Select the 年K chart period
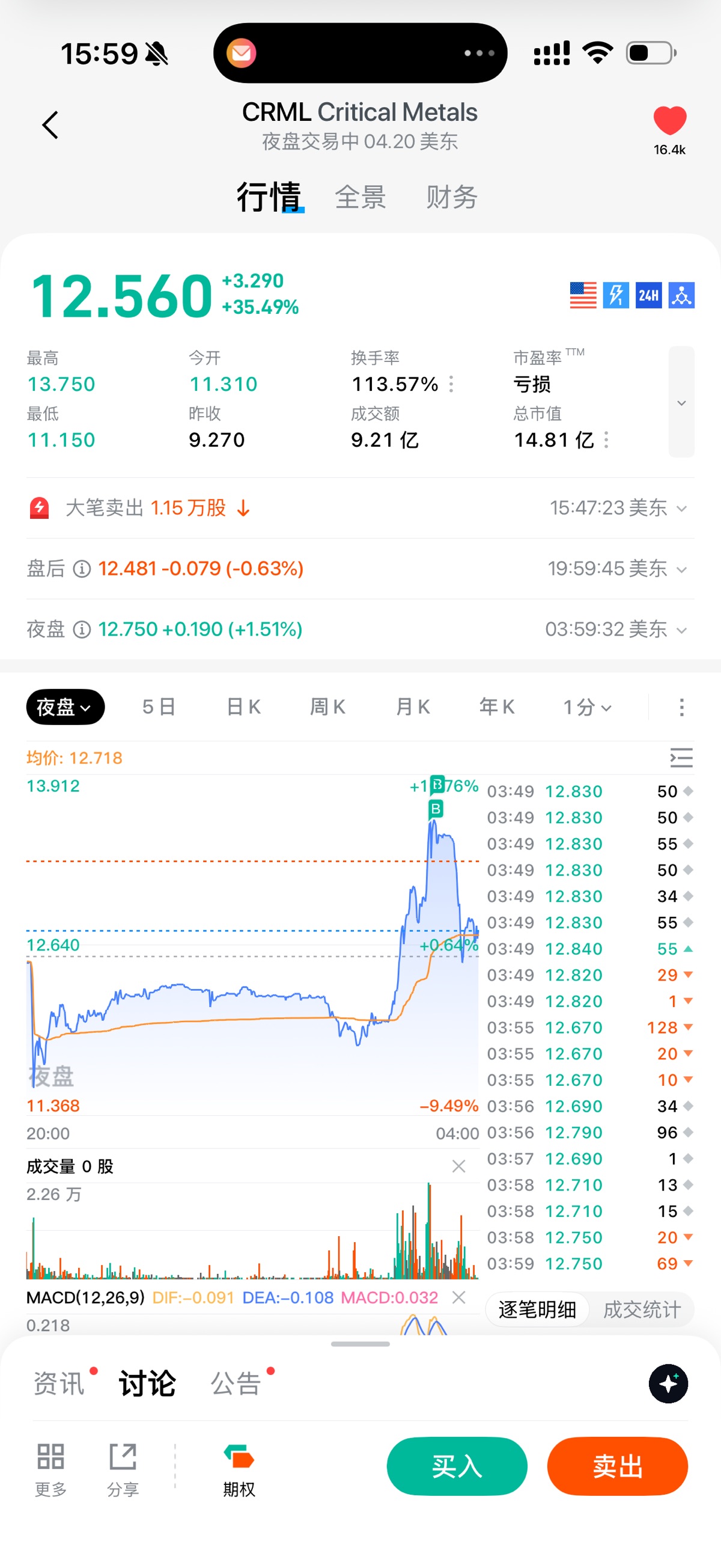Viewport: 721px width, 1568px height. (497, 707)
